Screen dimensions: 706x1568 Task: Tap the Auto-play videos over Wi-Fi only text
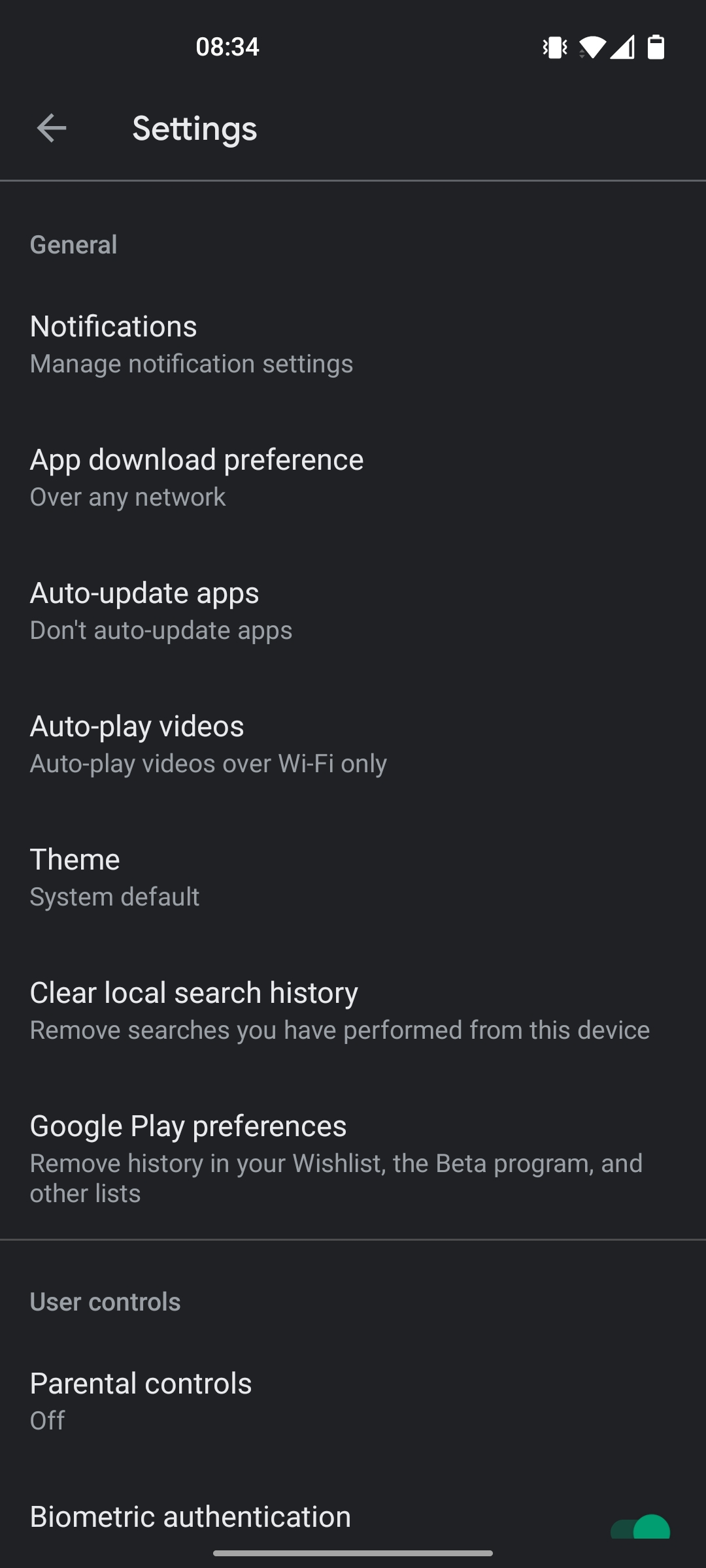click(x=209, y=762)
